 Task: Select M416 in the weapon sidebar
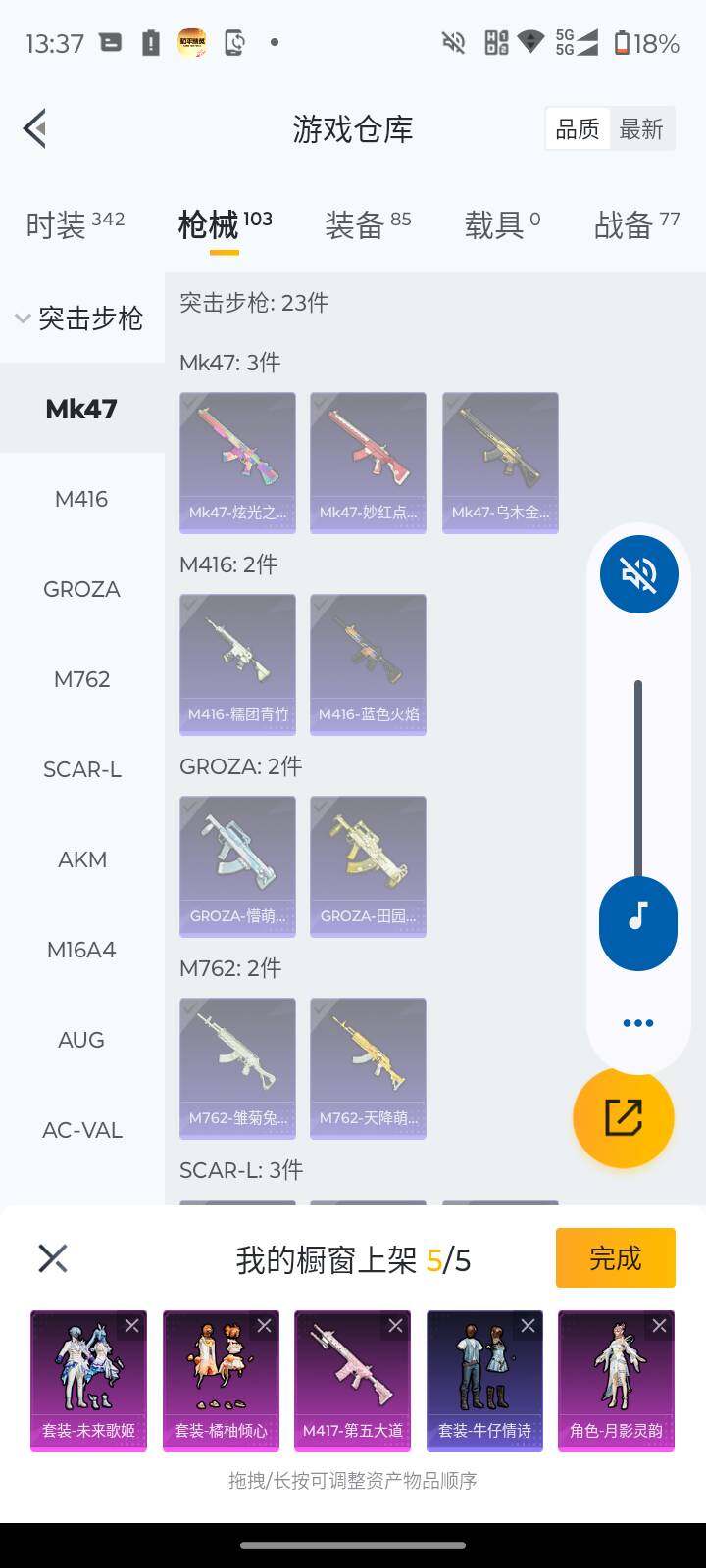(81, 499)
